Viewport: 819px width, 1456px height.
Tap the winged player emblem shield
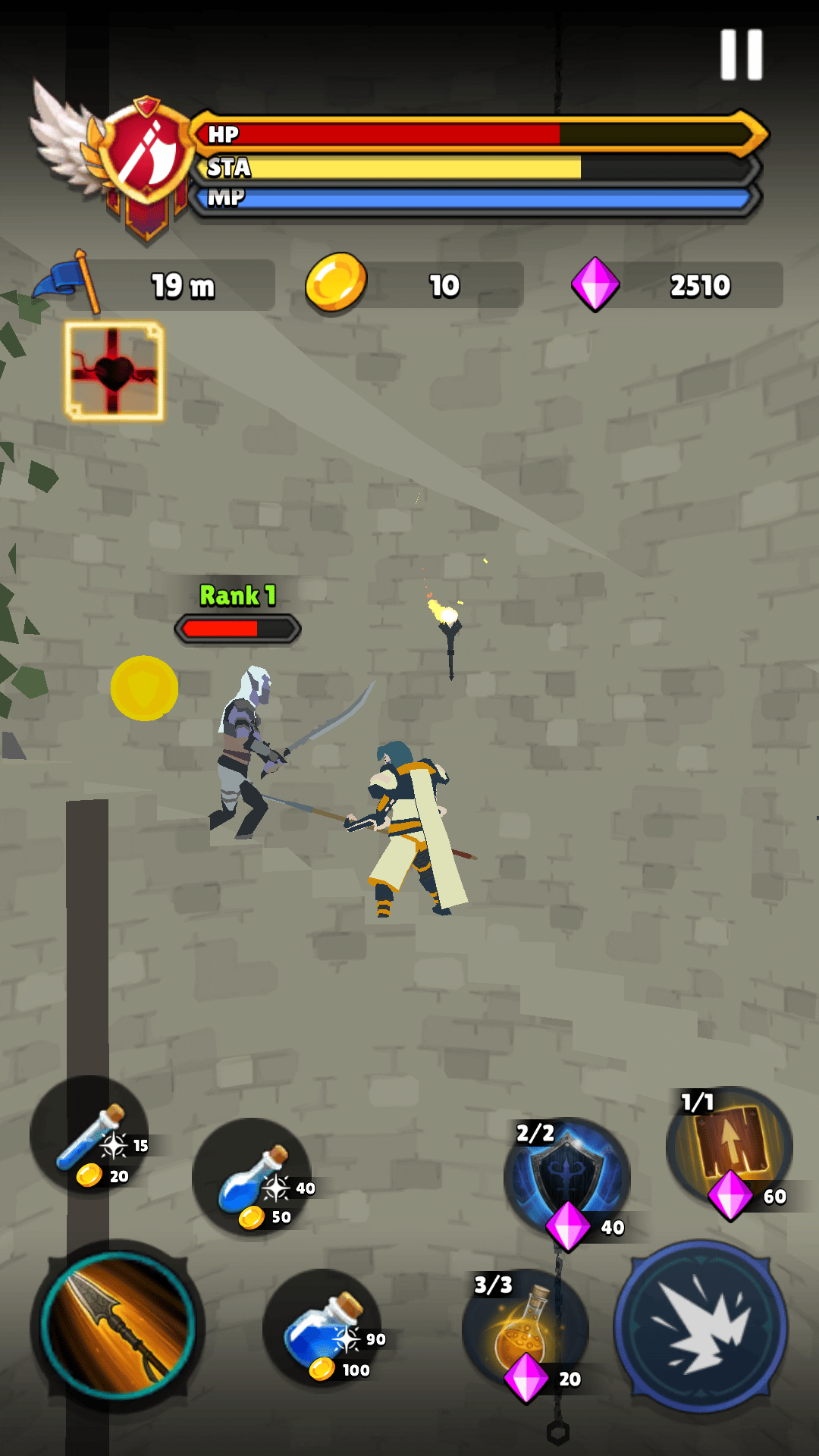[144, 155]
